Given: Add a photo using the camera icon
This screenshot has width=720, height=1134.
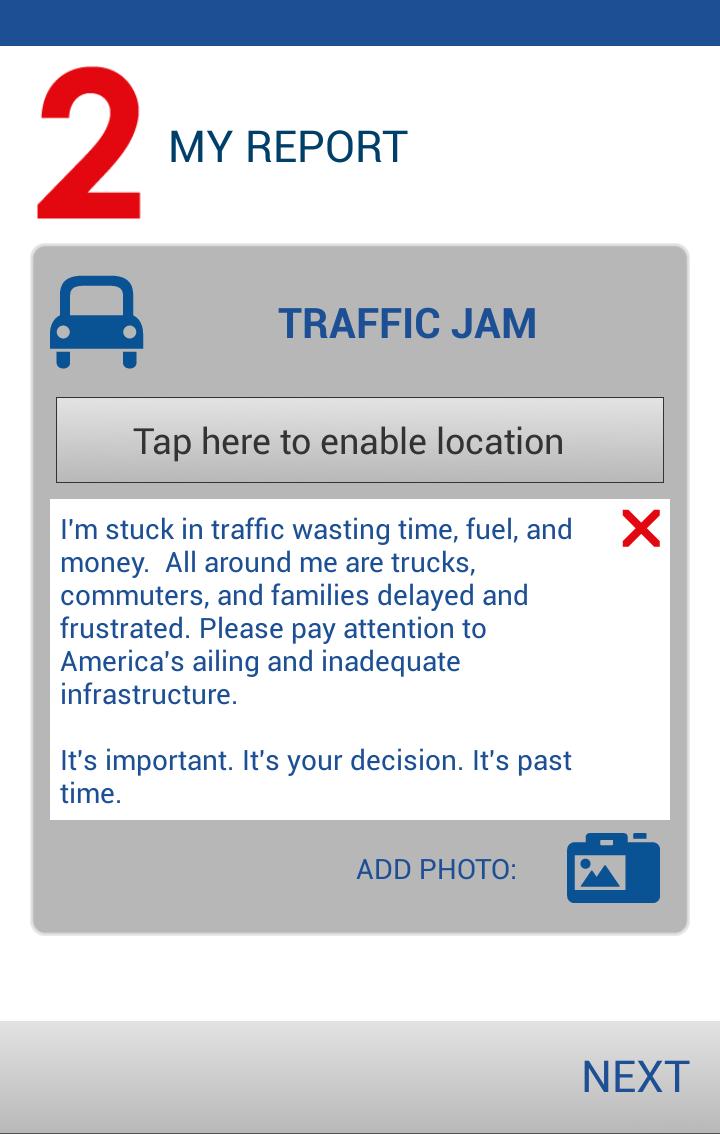Looking at the screenshot, I should 613,868.
